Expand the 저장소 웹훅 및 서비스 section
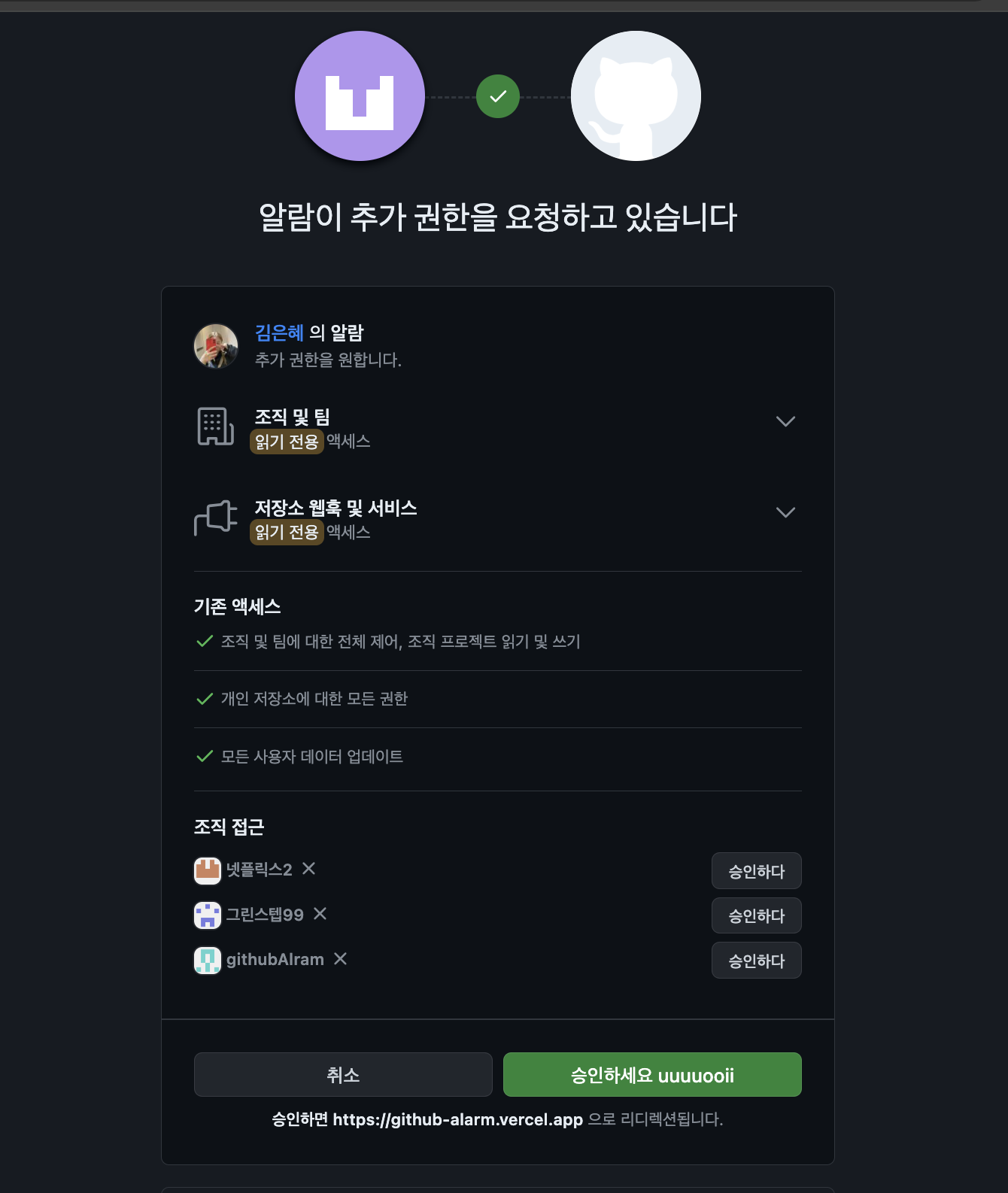This screenshot has width=1008, height=1193. click(786, 512)
